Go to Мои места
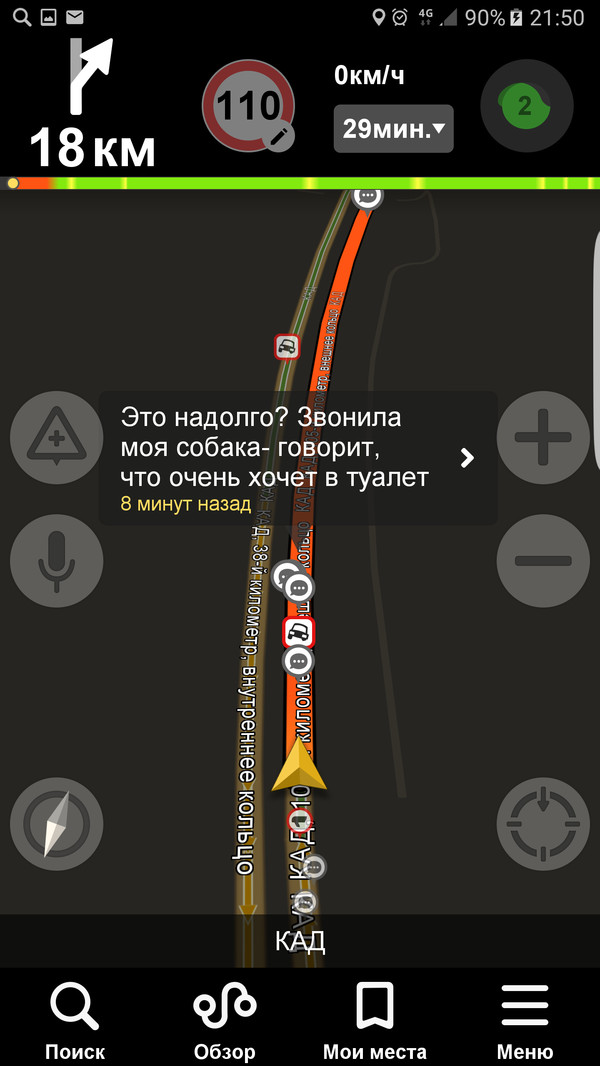 point(375,1019)
